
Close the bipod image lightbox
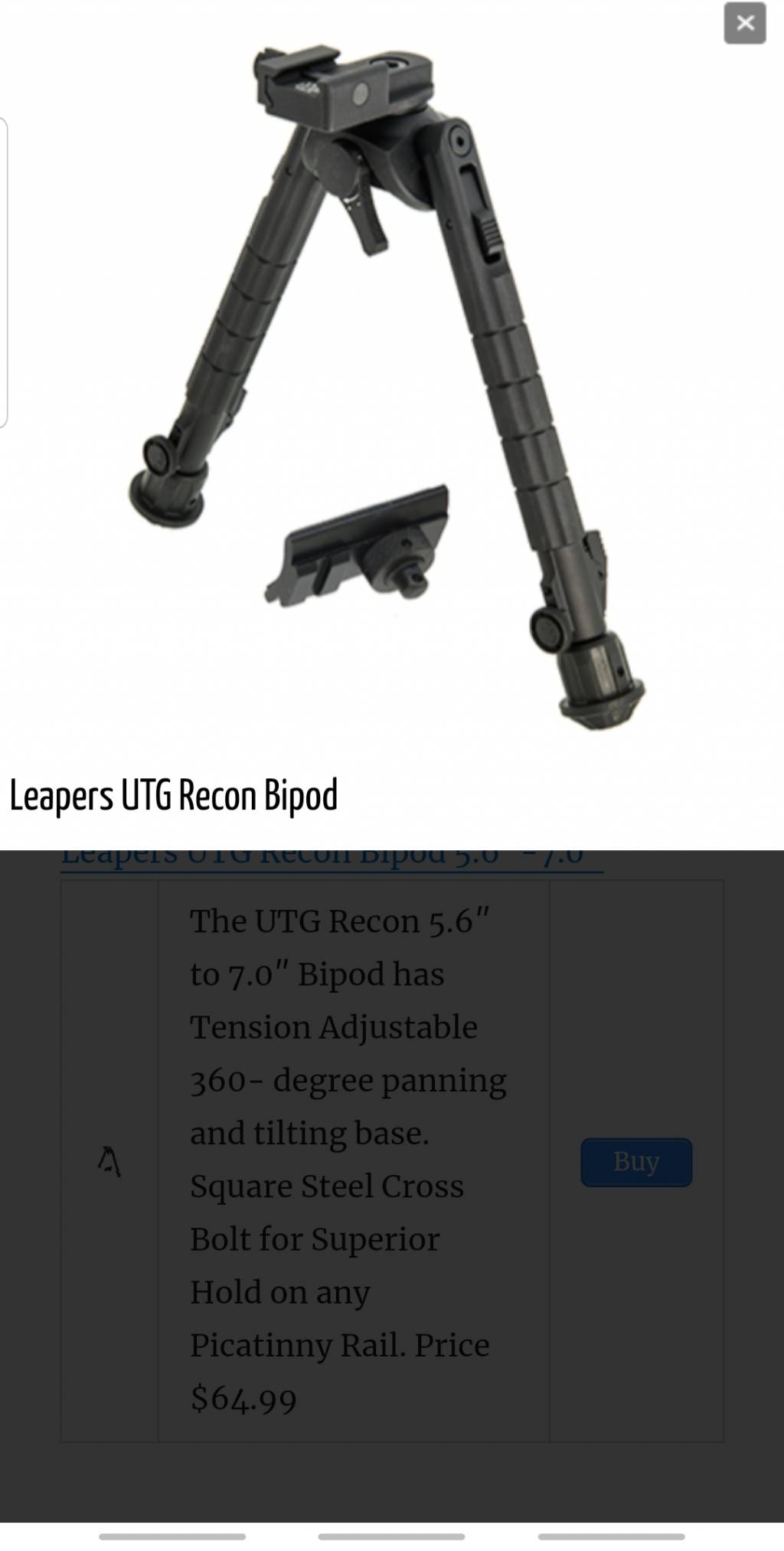pyautogui.click(x=744, y=23)
